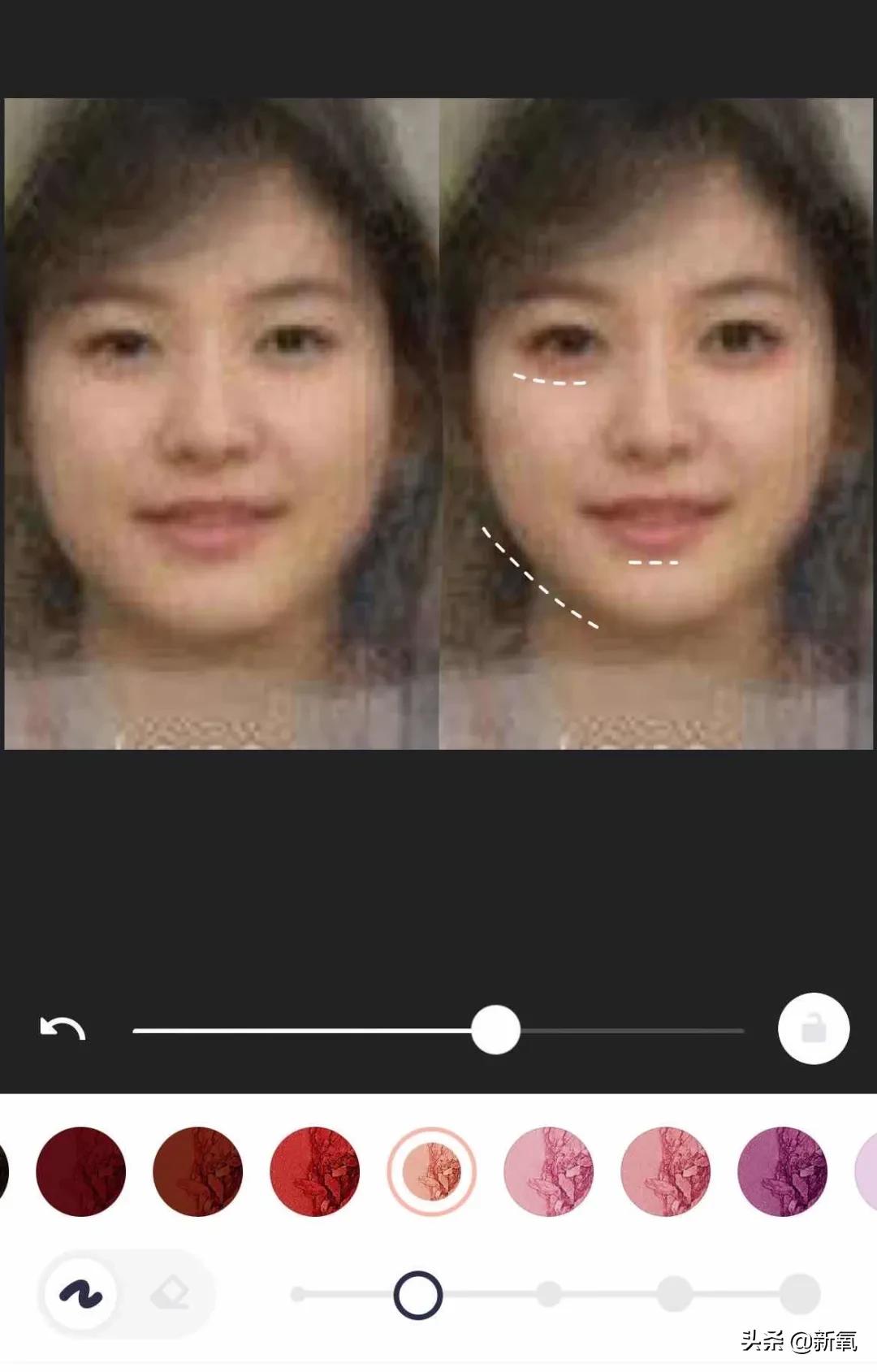The height and width of the screenshot is (1372, 877).
Task: Pick the coral pink blush swatch
Action: click(x=666, y=1171)
